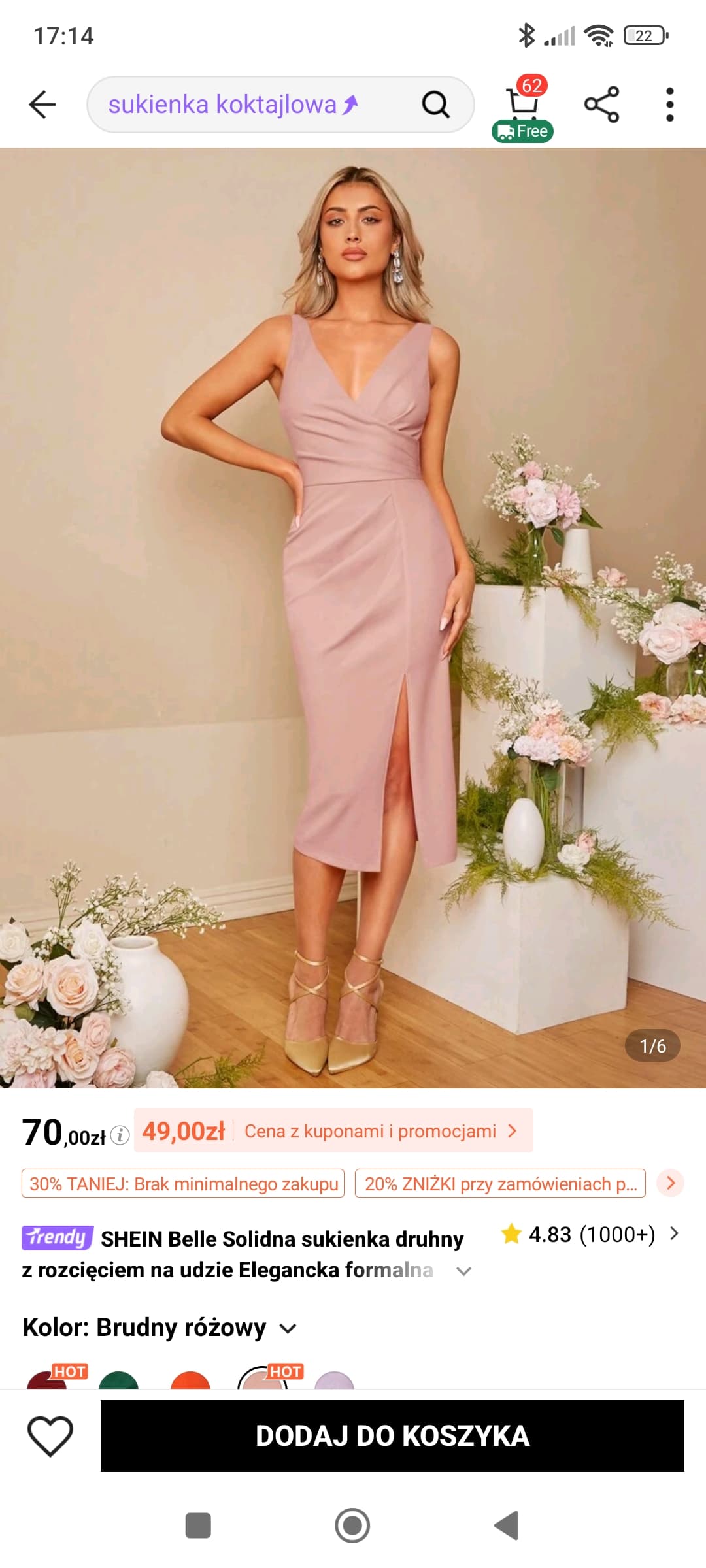Select the 30% TANIEJ coupon chip

183,1183
